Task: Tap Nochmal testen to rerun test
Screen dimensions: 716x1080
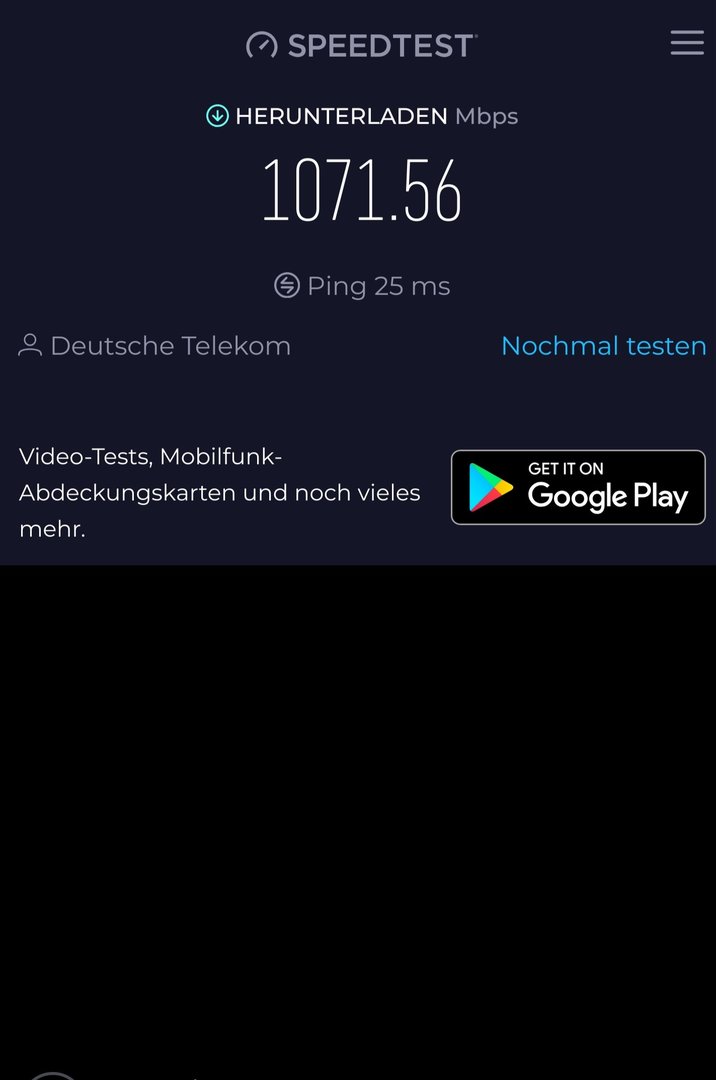Action: [x=603, y=346]
